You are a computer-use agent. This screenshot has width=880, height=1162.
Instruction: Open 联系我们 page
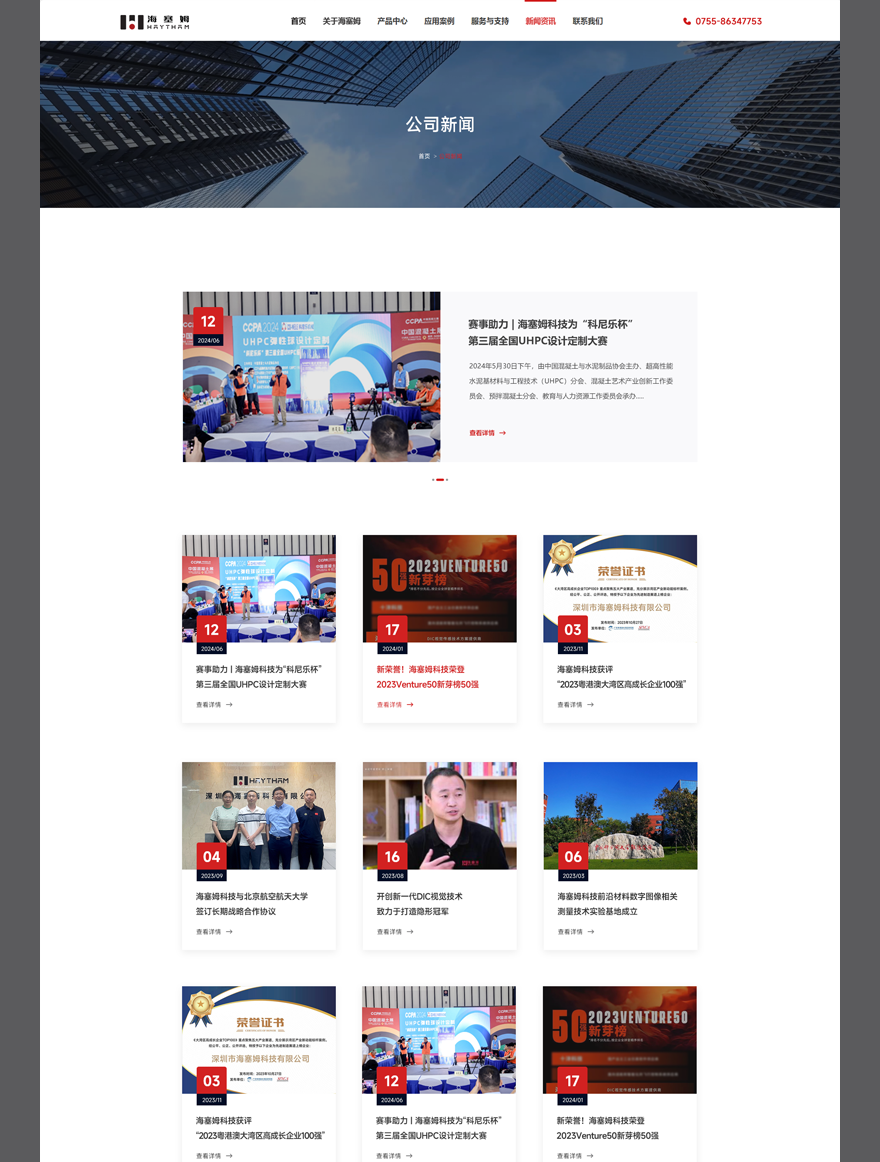pos(588,21)
